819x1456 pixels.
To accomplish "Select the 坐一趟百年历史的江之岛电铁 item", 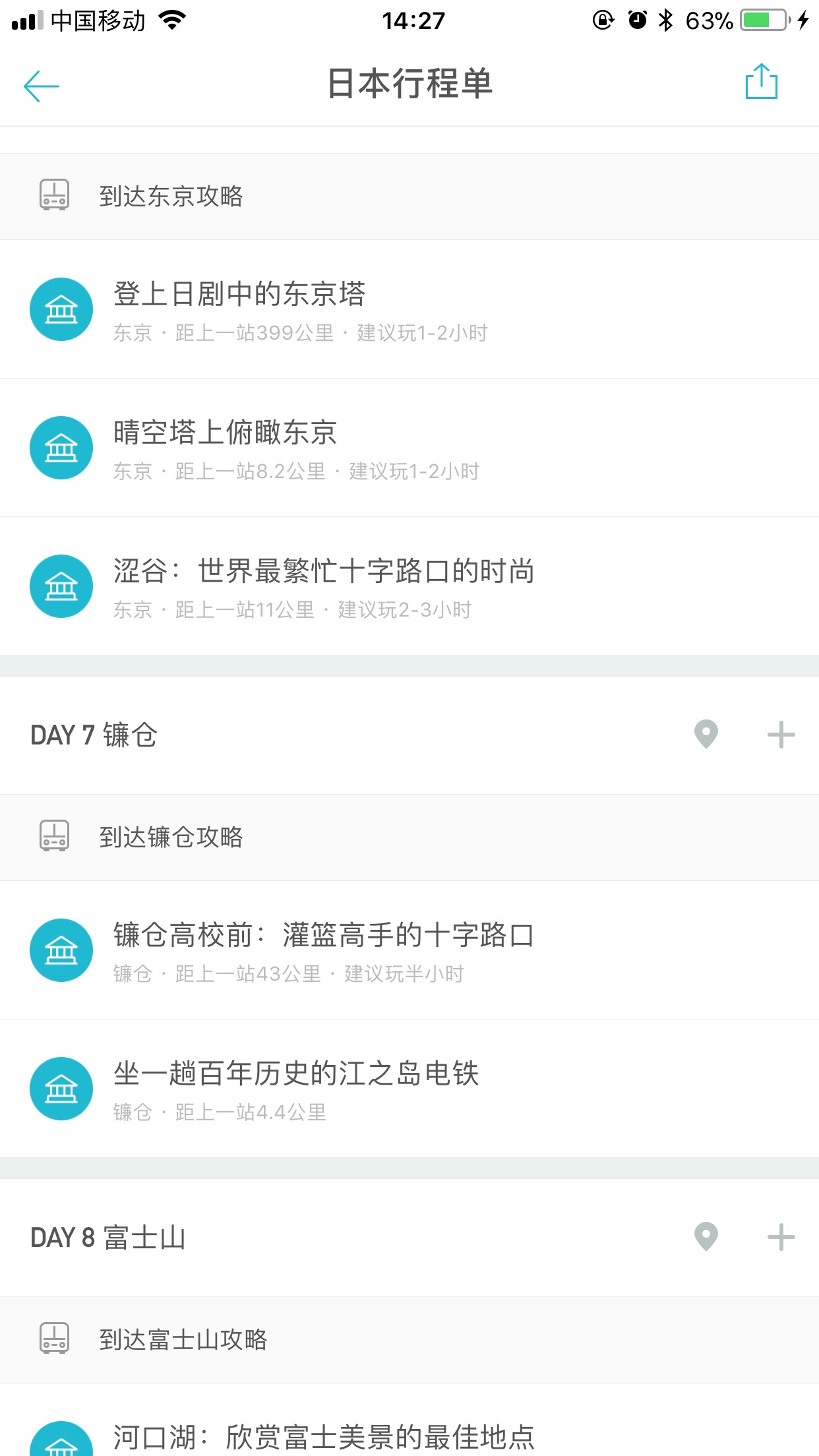I will pos(297,1089).
